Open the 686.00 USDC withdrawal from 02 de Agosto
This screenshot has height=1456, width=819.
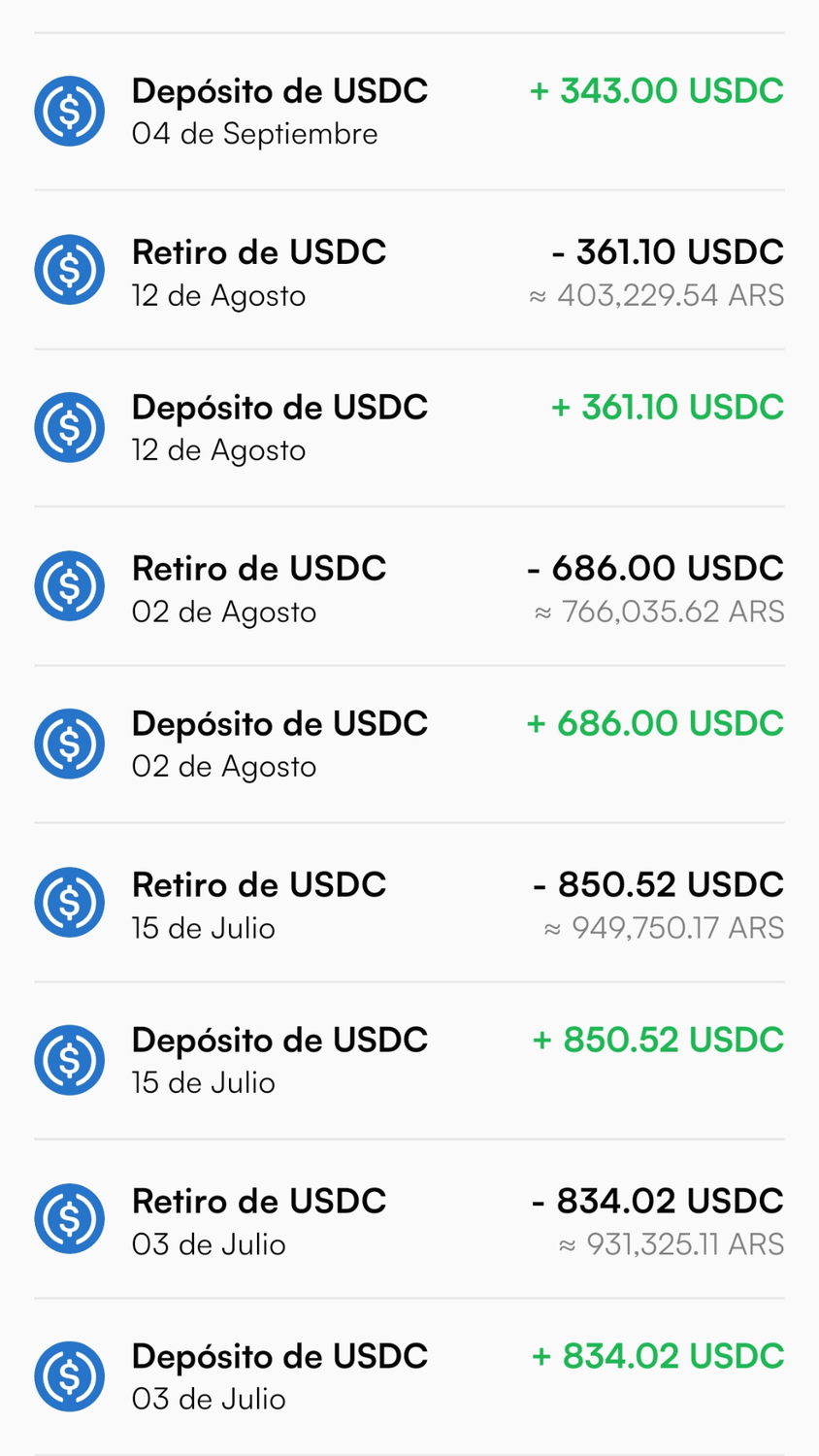coord(409,586)
